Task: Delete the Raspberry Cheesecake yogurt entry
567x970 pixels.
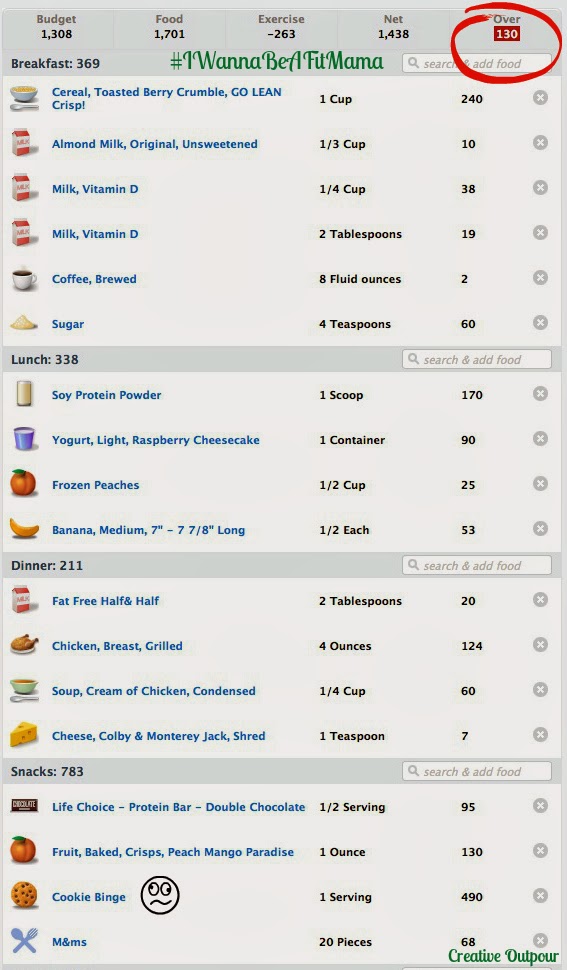Action: click(x=540, y=439)
